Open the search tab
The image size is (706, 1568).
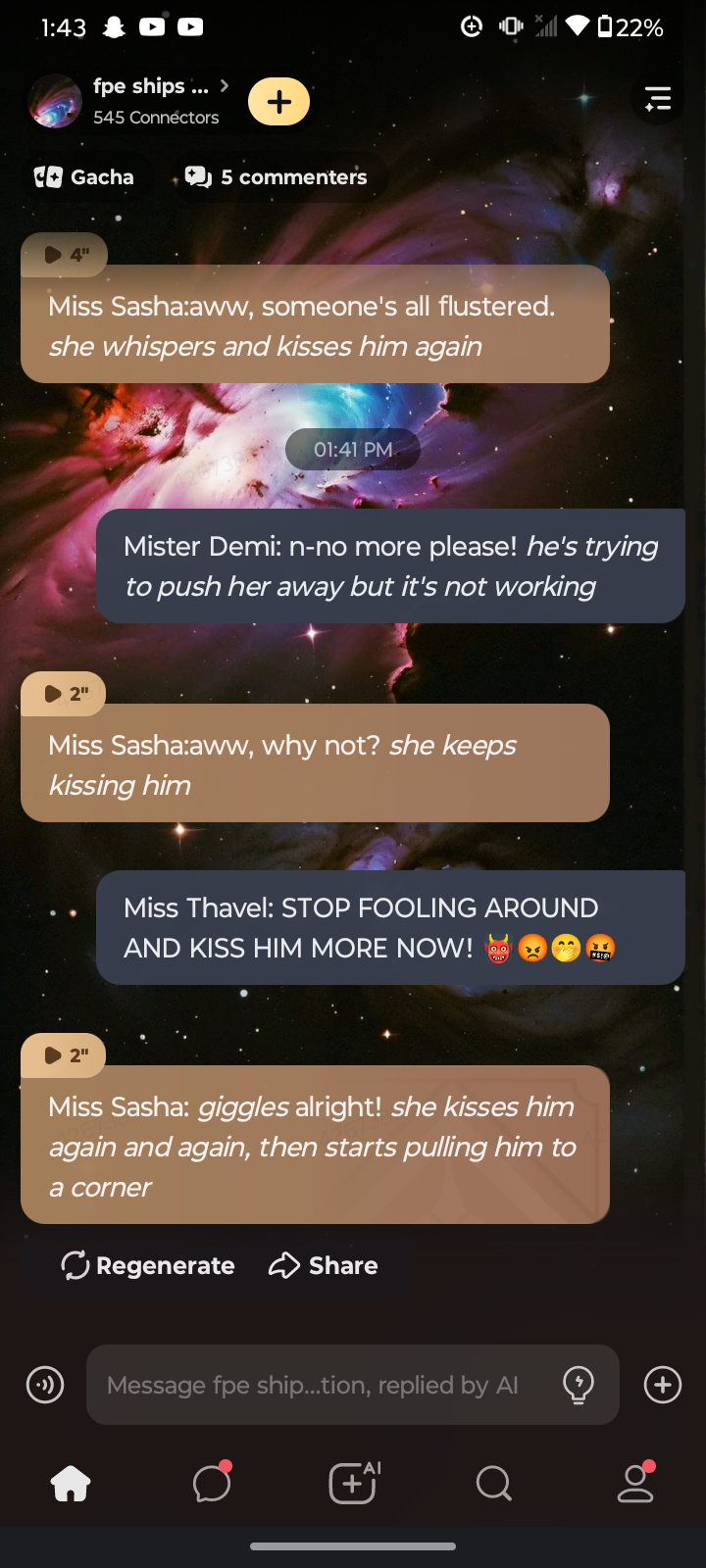click(494, 1484)
